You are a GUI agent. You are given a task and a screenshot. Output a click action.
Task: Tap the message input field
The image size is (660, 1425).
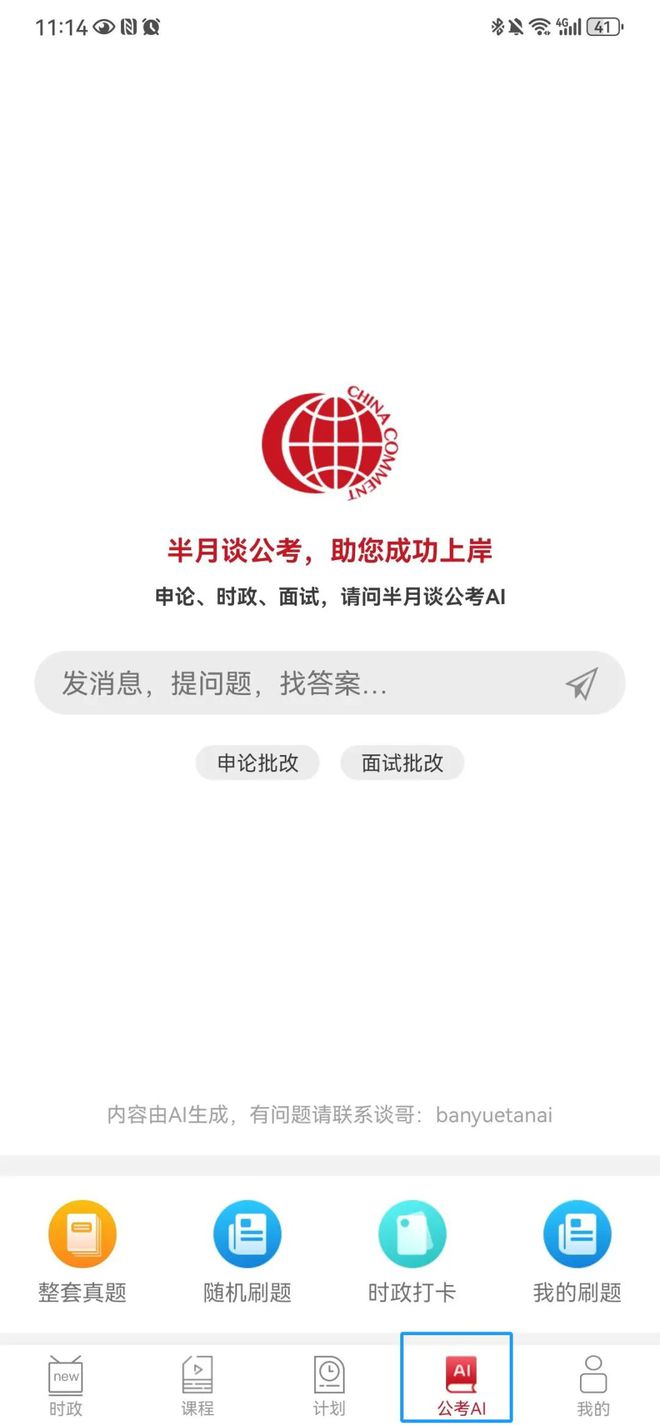[330, 683]
